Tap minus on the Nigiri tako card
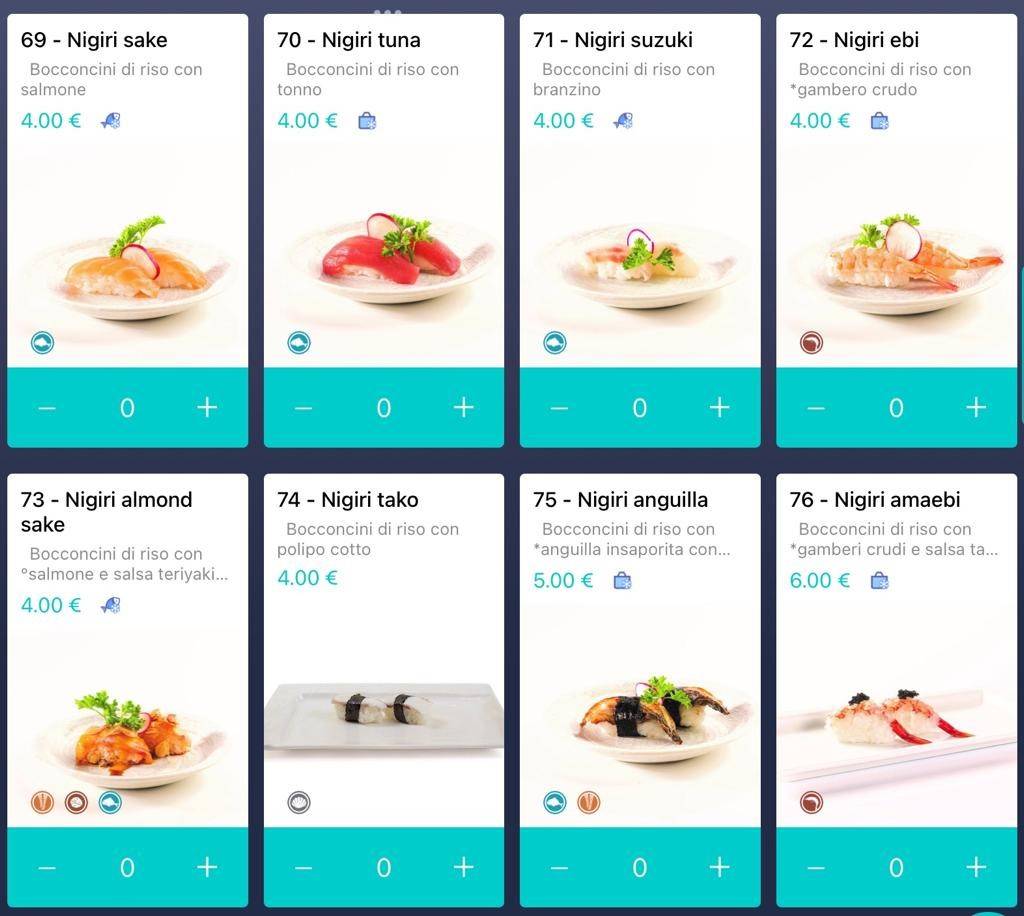 click(x=303, y=867)
